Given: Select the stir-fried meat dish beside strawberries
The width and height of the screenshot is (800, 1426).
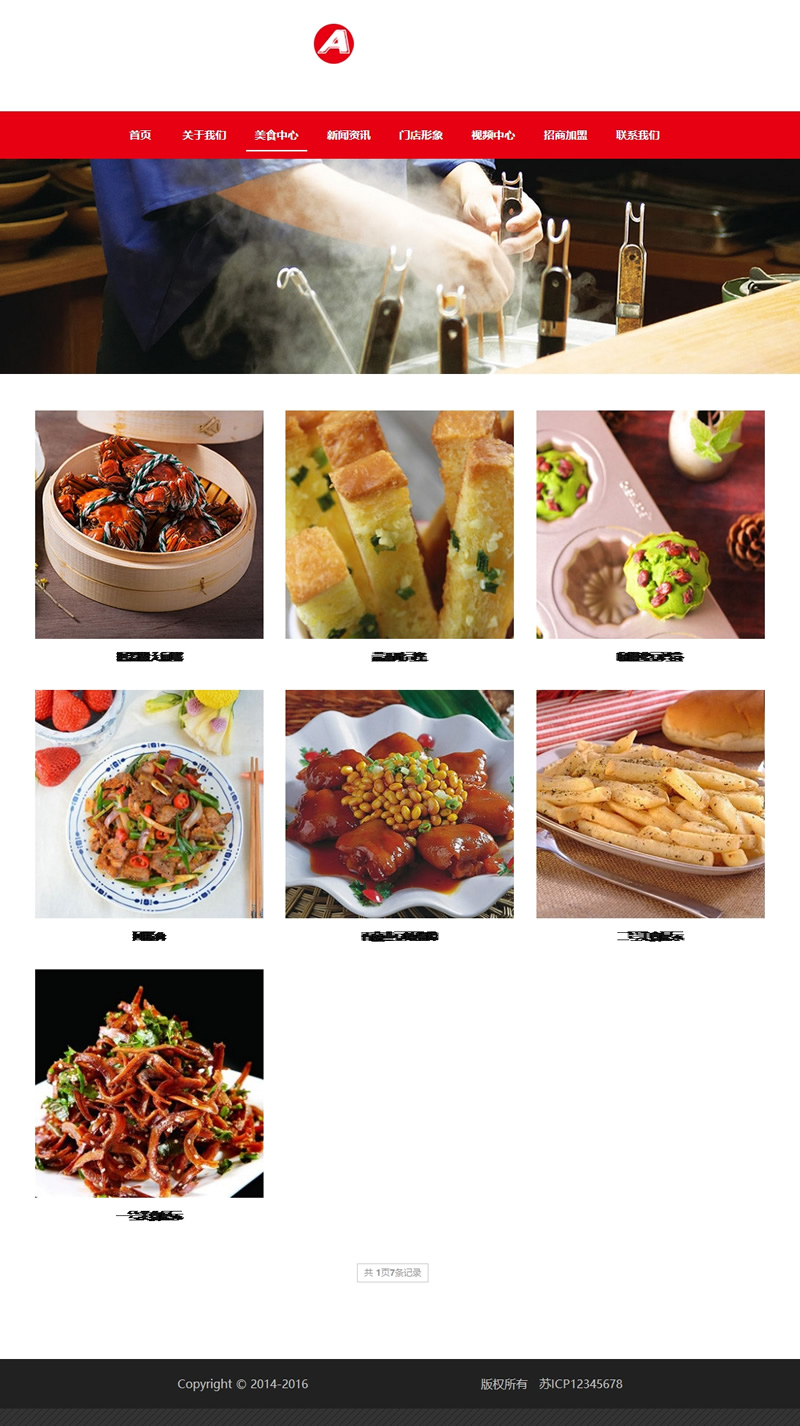Looking at the screenshot, I should coord(149,804).
